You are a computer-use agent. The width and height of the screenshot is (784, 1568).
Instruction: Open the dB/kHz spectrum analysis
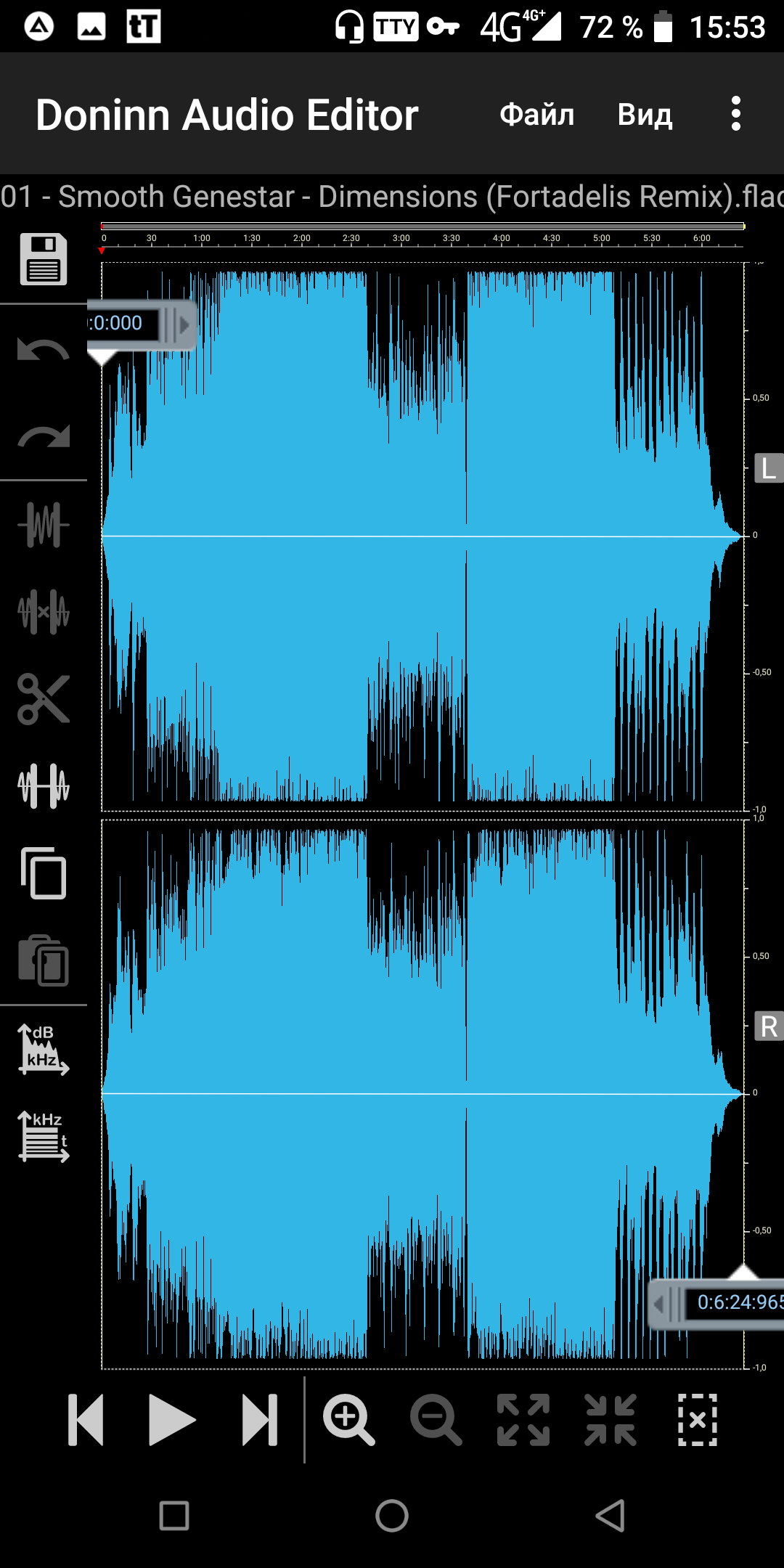click(x=44, y=1050)
